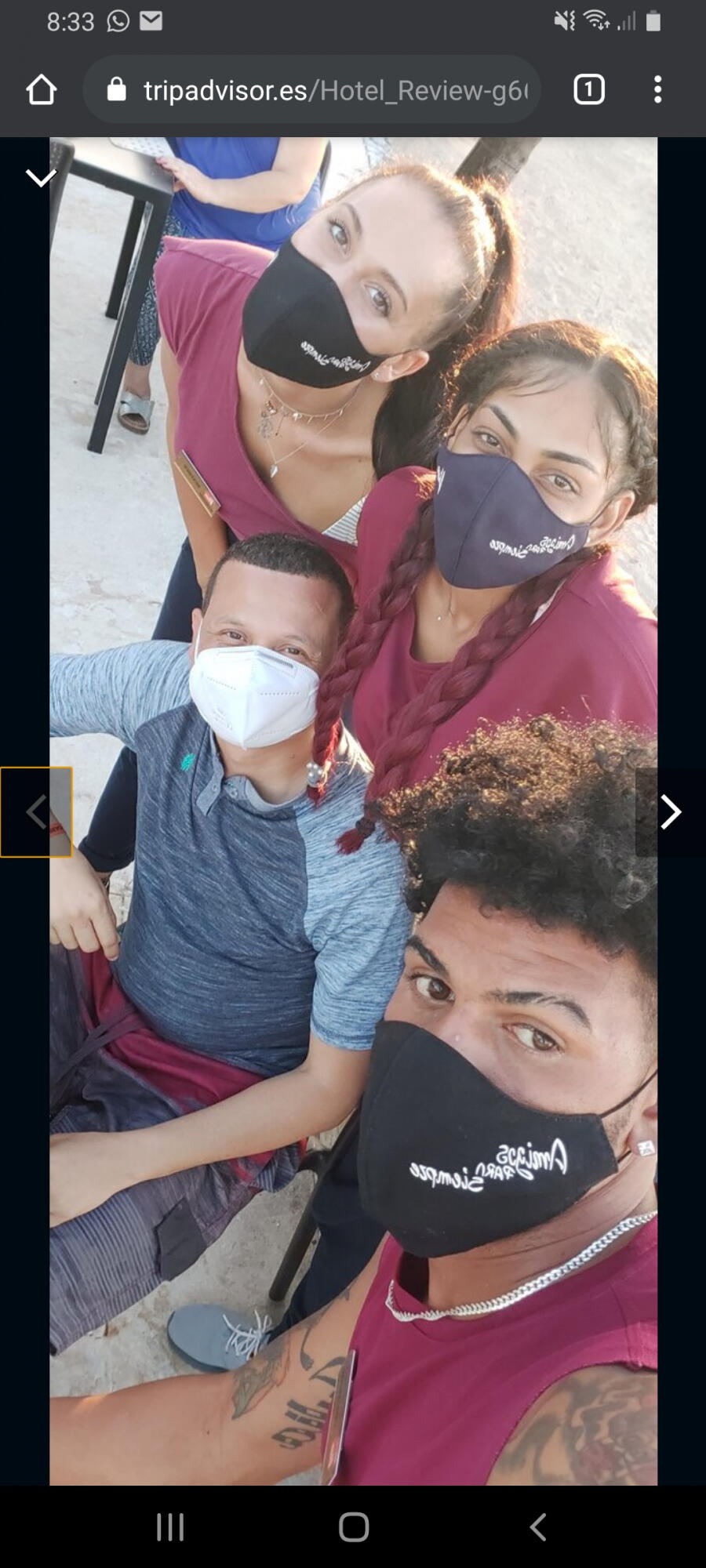Viewport: 706px width, 1568px height.
Task: Show the previous photo
Action: pyautogui.click(x=36, y=811)
